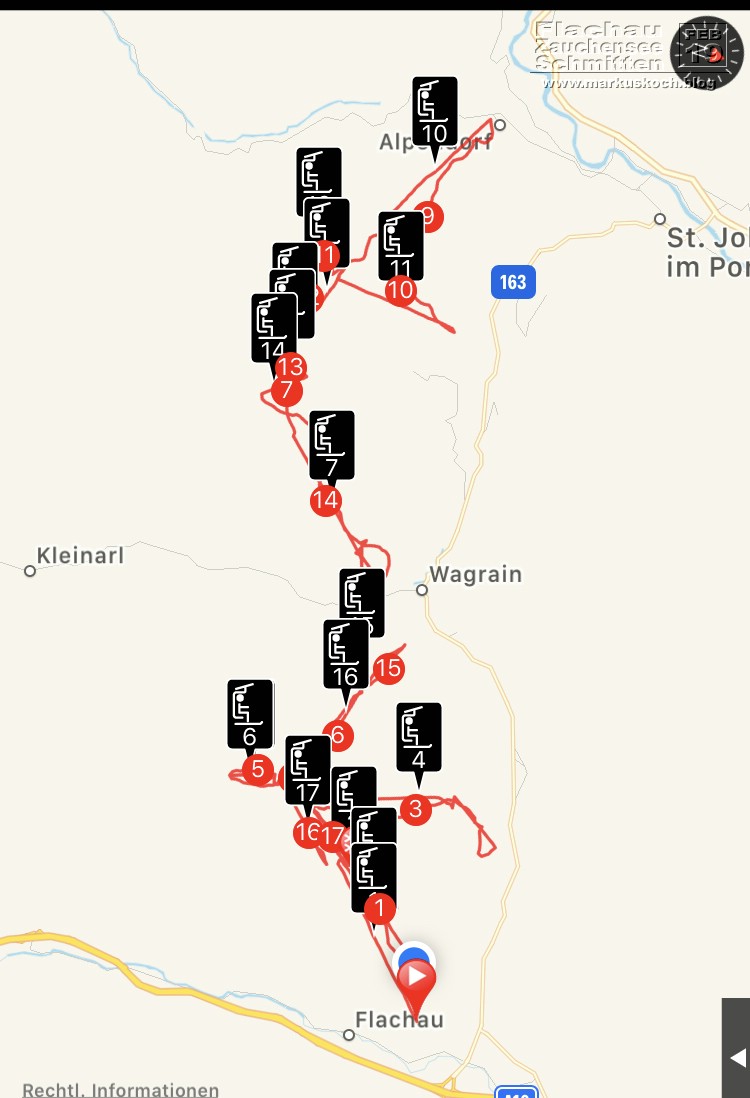Image resolution: width=750 pixels, height=1098 pixels.
Task: Select the black lift pin numbered 11
Action: point(401,246)
